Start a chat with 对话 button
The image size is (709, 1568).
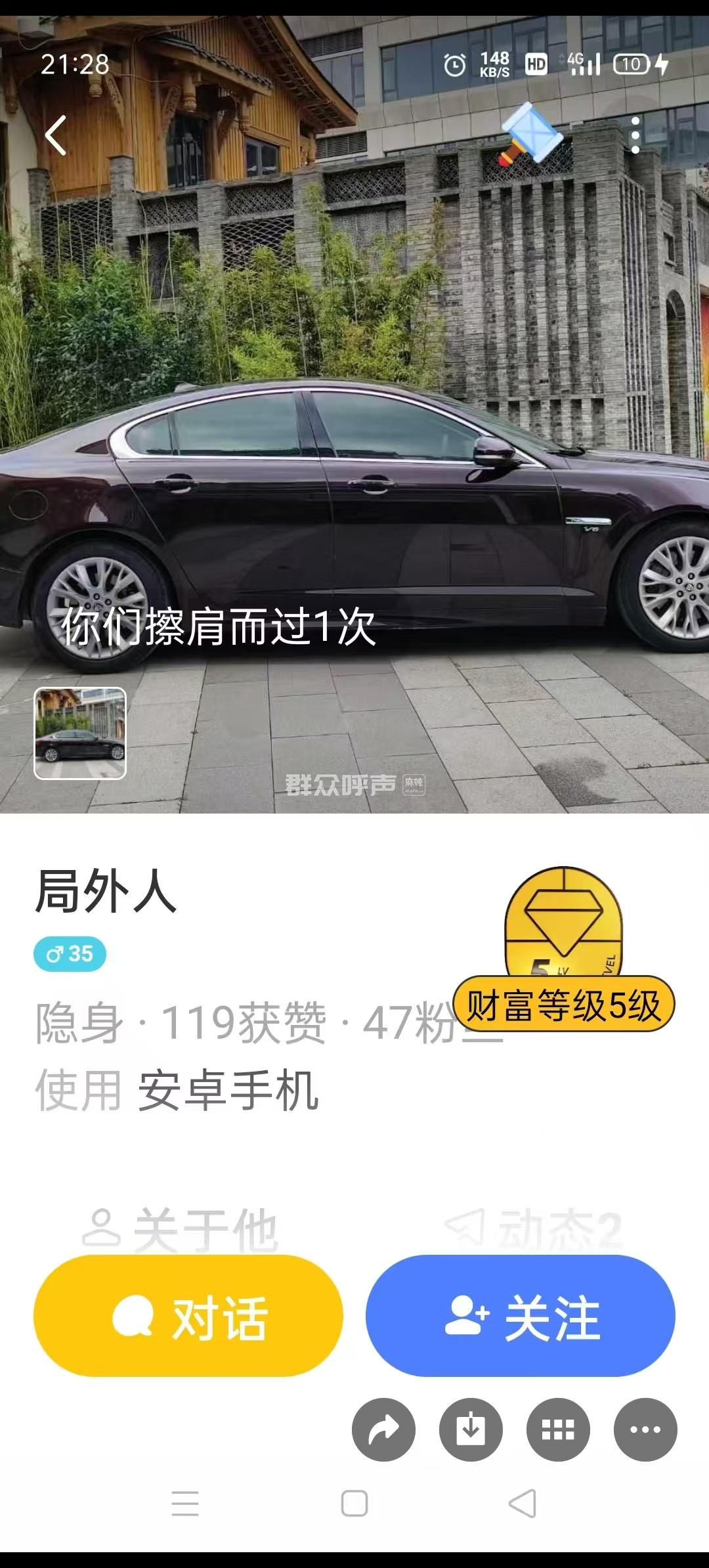188,1316
